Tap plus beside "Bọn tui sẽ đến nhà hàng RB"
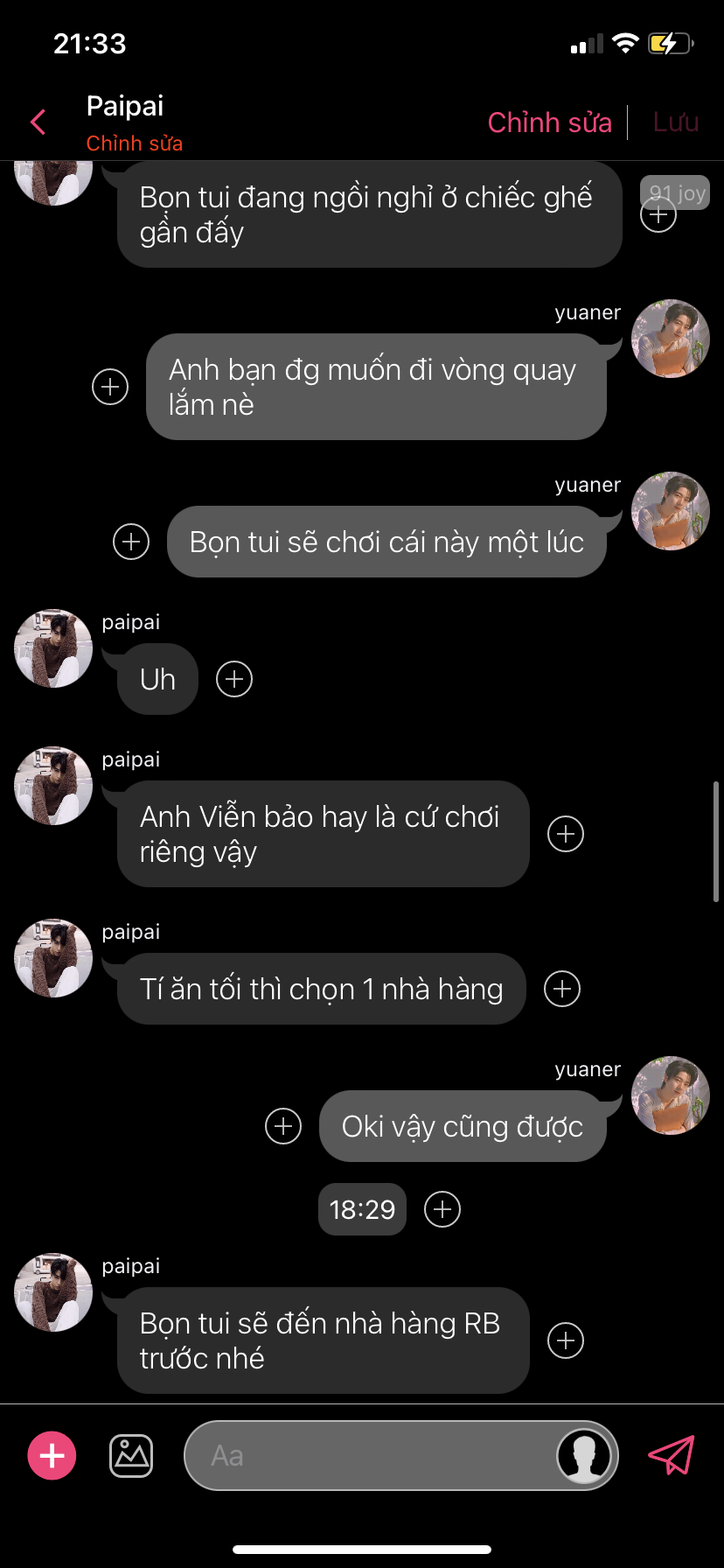The width and height of the screenshot is (724, 1568). (x=566, y=1340)
